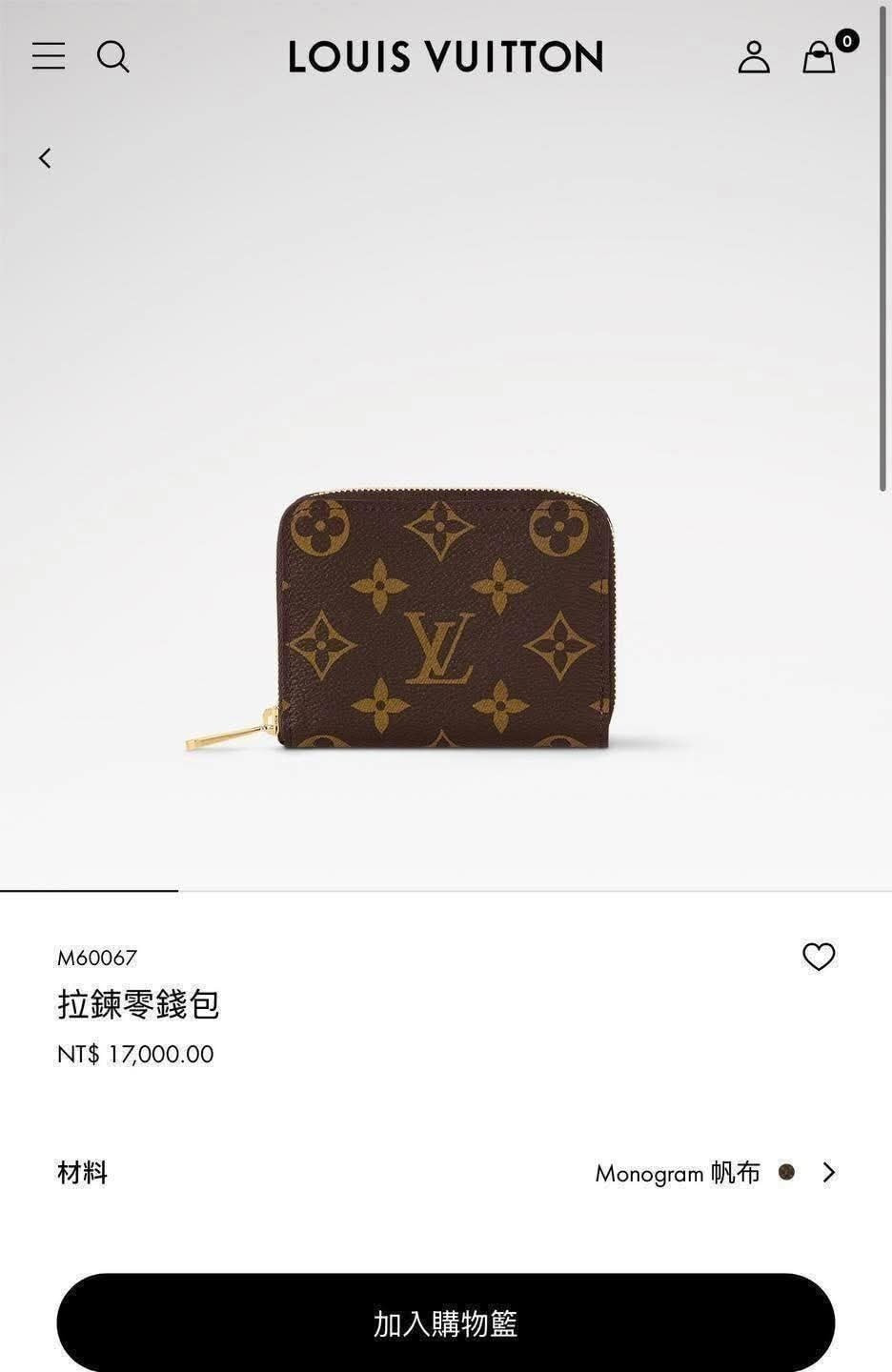The height and width of the screenshot is (1372, 892).
Task: Tap 加入購物籃 to add to cart
Action: pos(446,1323)
